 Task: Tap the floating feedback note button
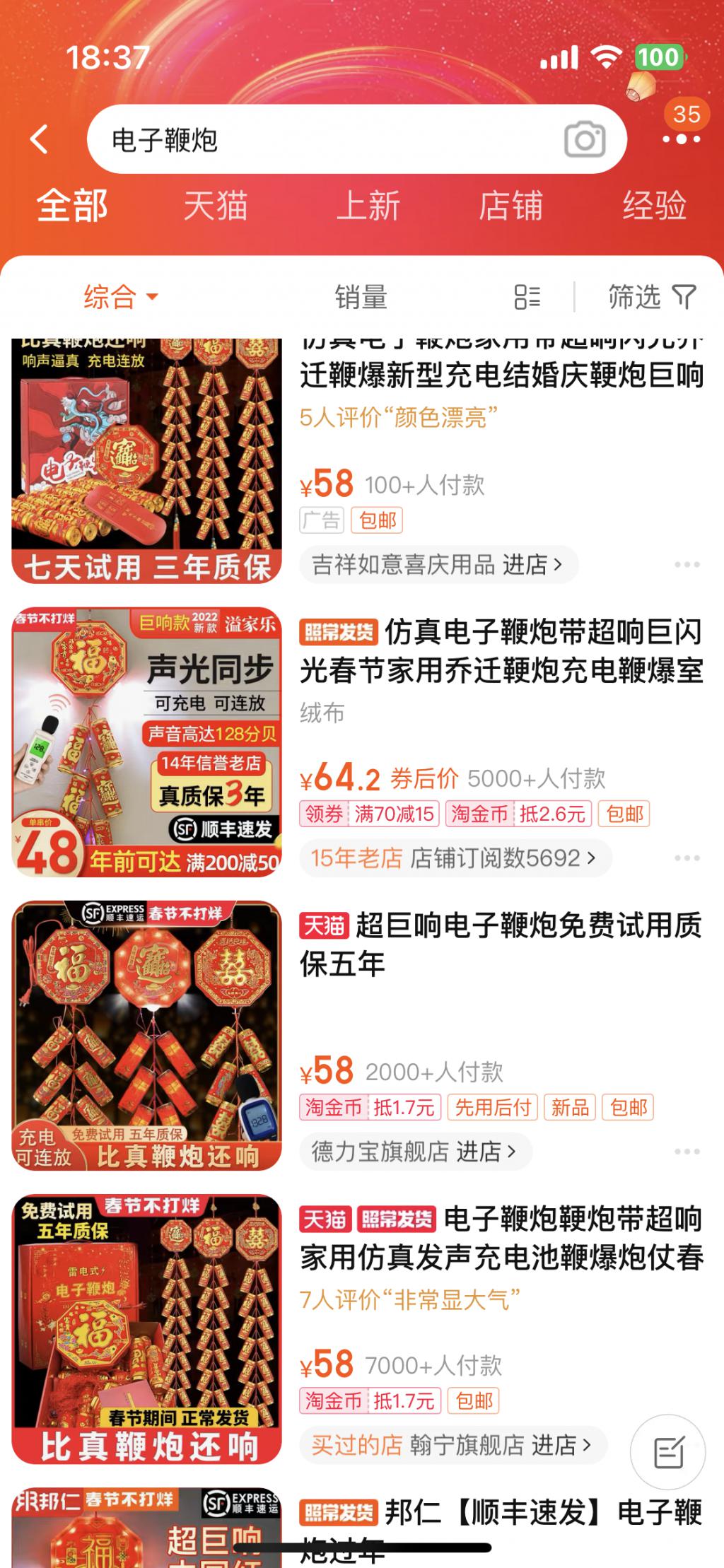click(x=667, y=1453)
